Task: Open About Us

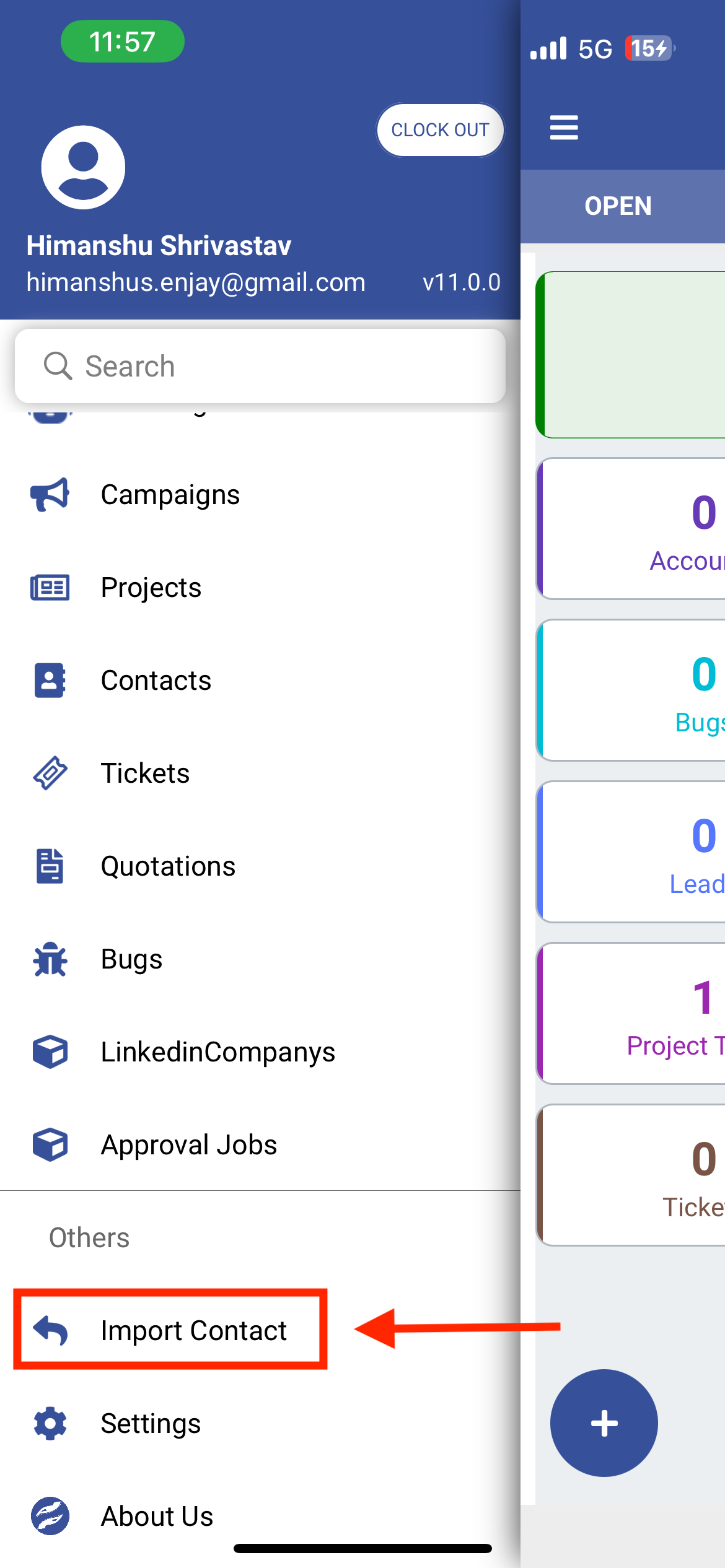Action: [x=260, y=1516]
